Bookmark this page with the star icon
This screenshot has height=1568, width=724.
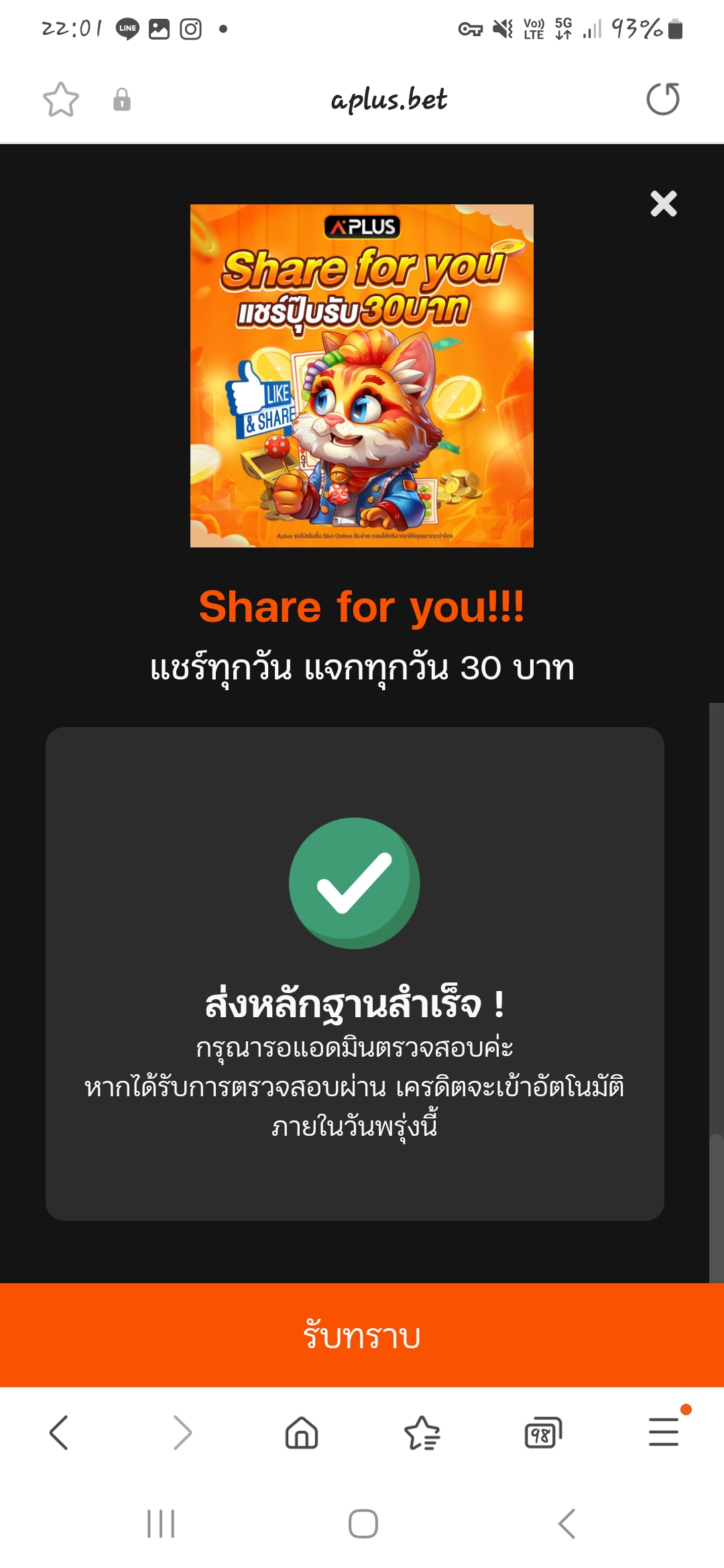(61, 100)
